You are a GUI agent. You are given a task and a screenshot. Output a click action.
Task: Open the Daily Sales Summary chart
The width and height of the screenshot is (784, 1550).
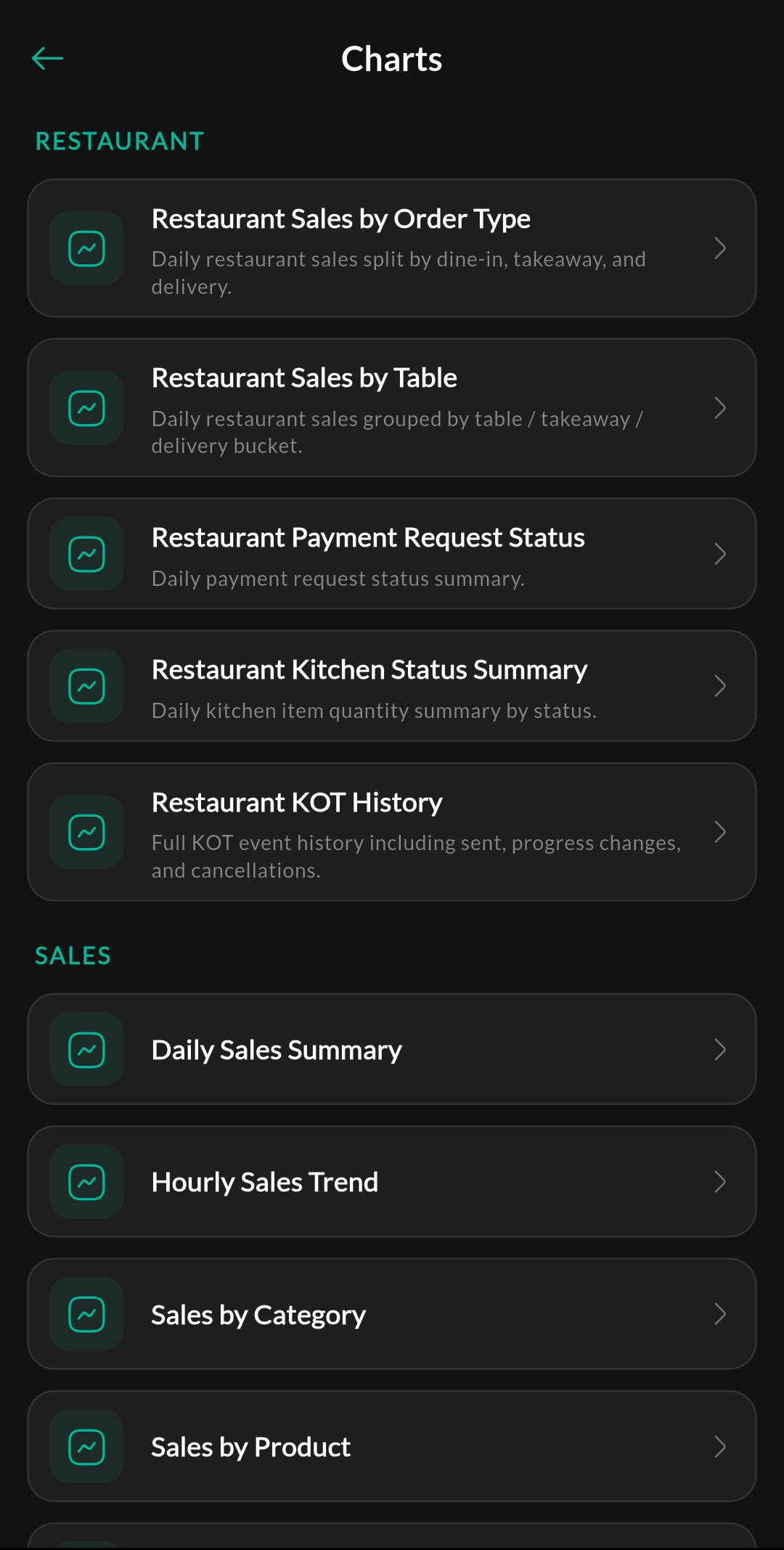392,1049
